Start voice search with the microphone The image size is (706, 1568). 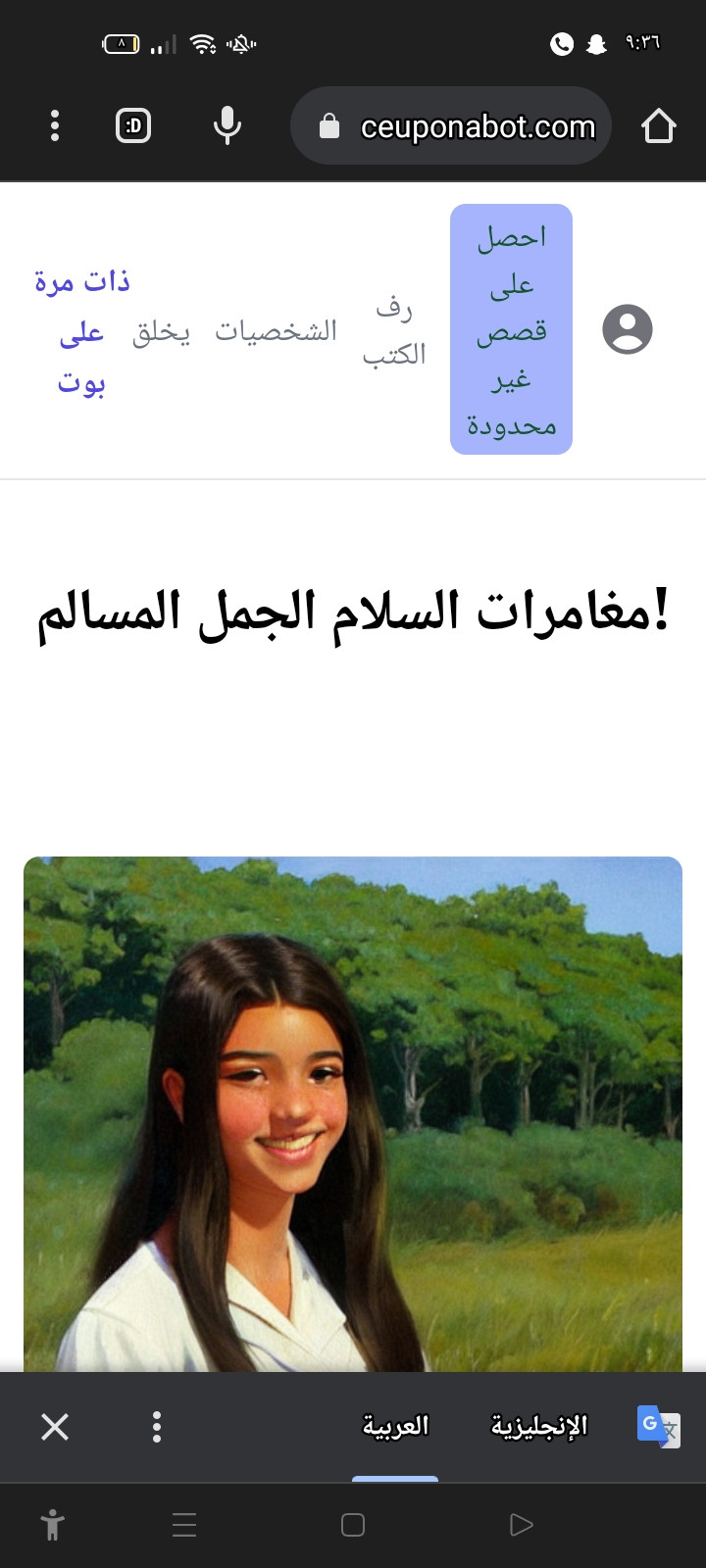click(x=227, y=125)
